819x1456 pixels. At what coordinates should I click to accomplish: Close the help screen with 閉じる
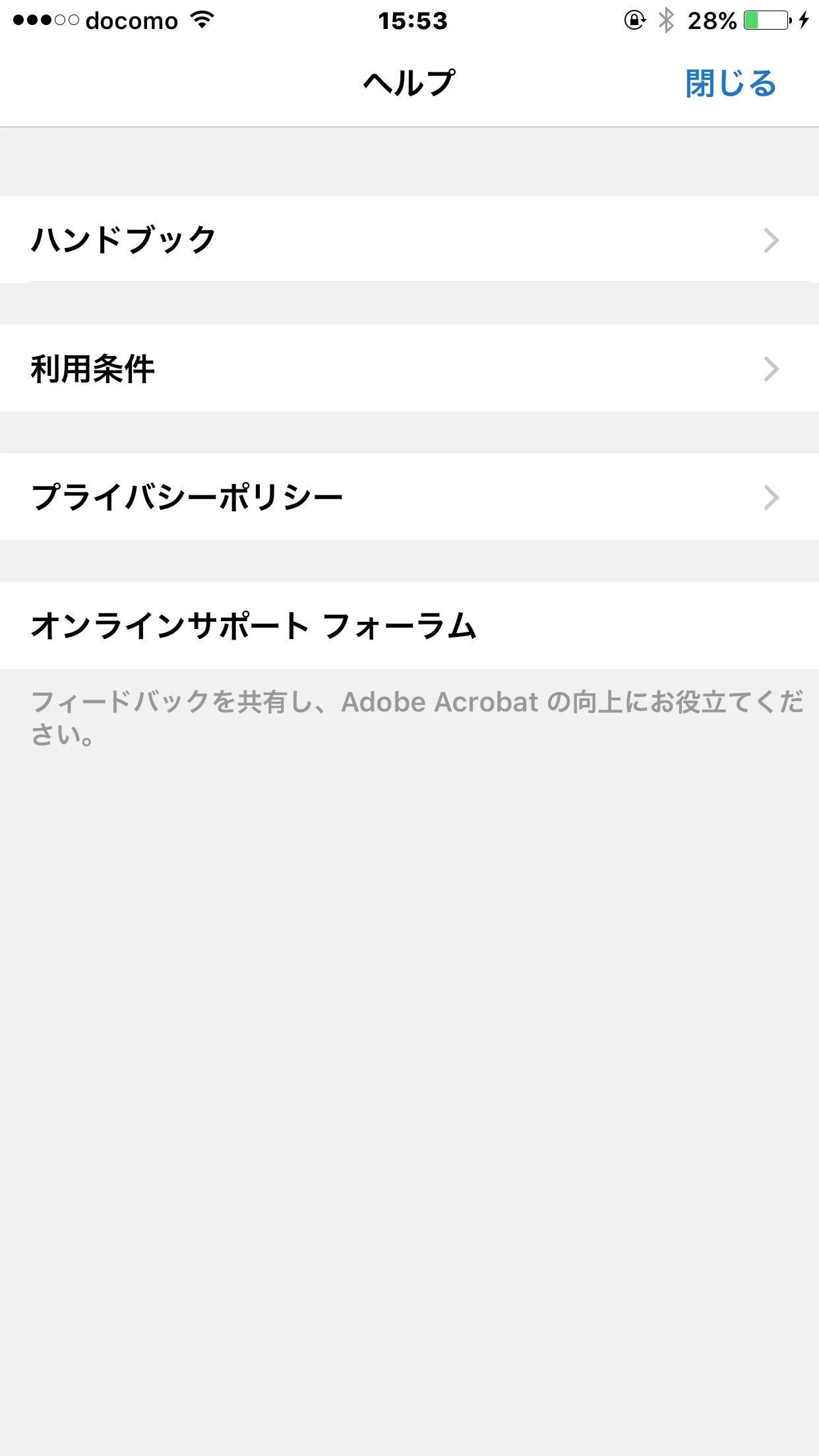[730, 84]
